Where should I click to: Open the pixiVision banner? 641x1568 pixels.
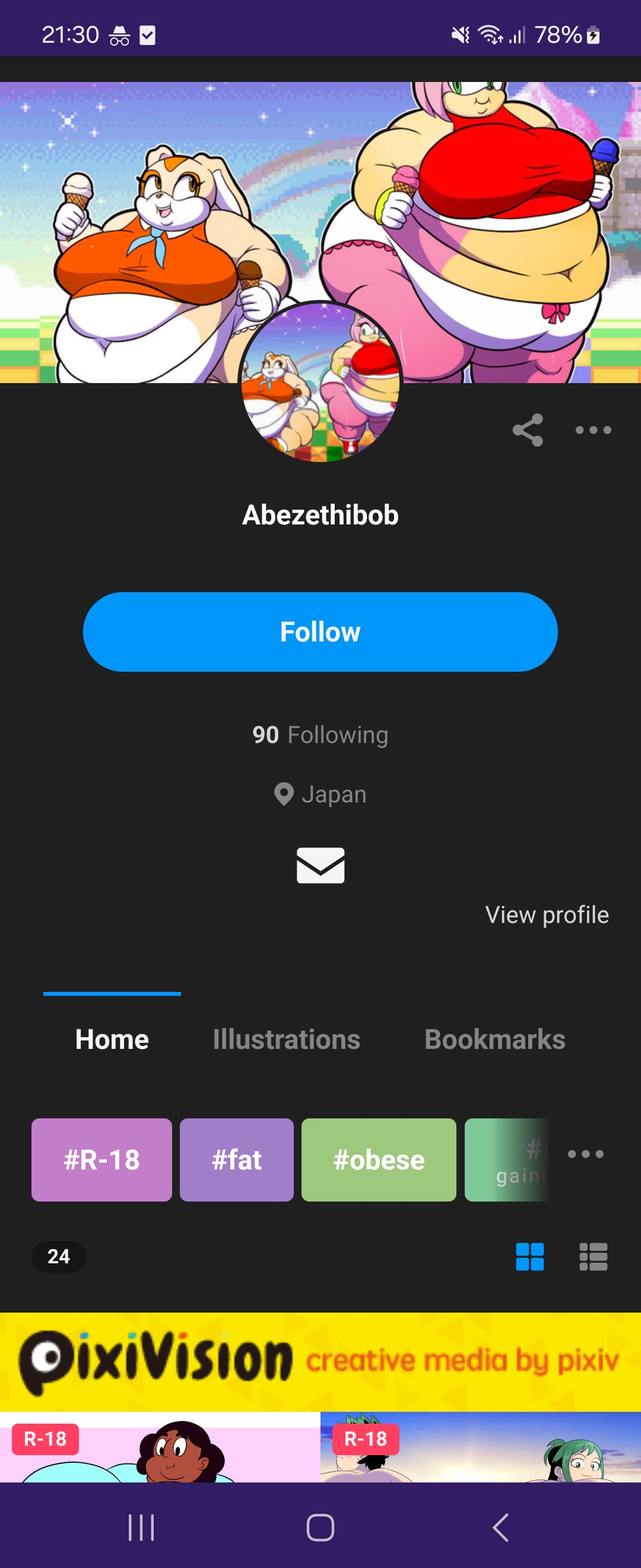click(x=320, y=1361)
